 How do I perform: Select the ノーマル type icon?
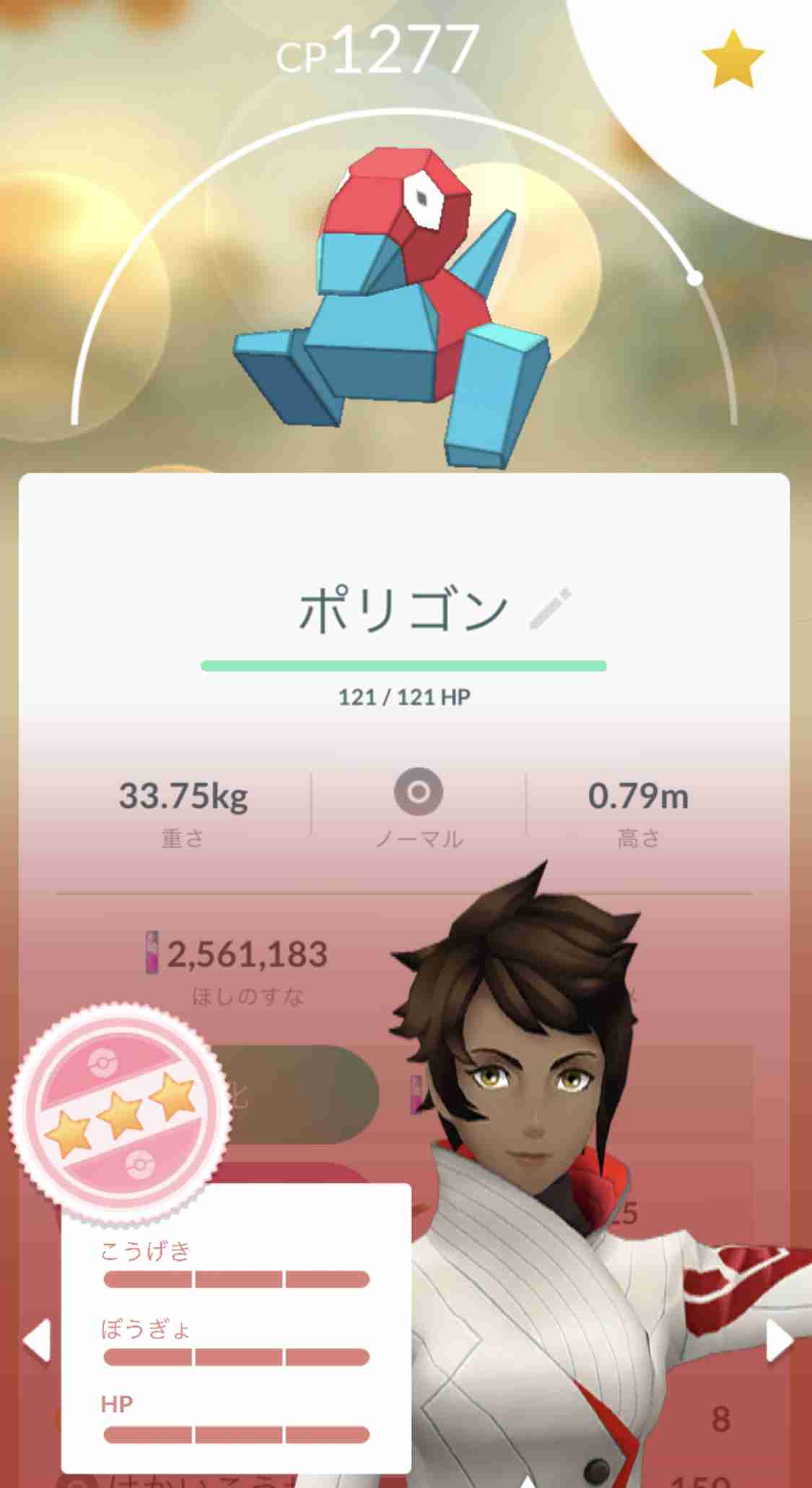[x=419, y=792]
